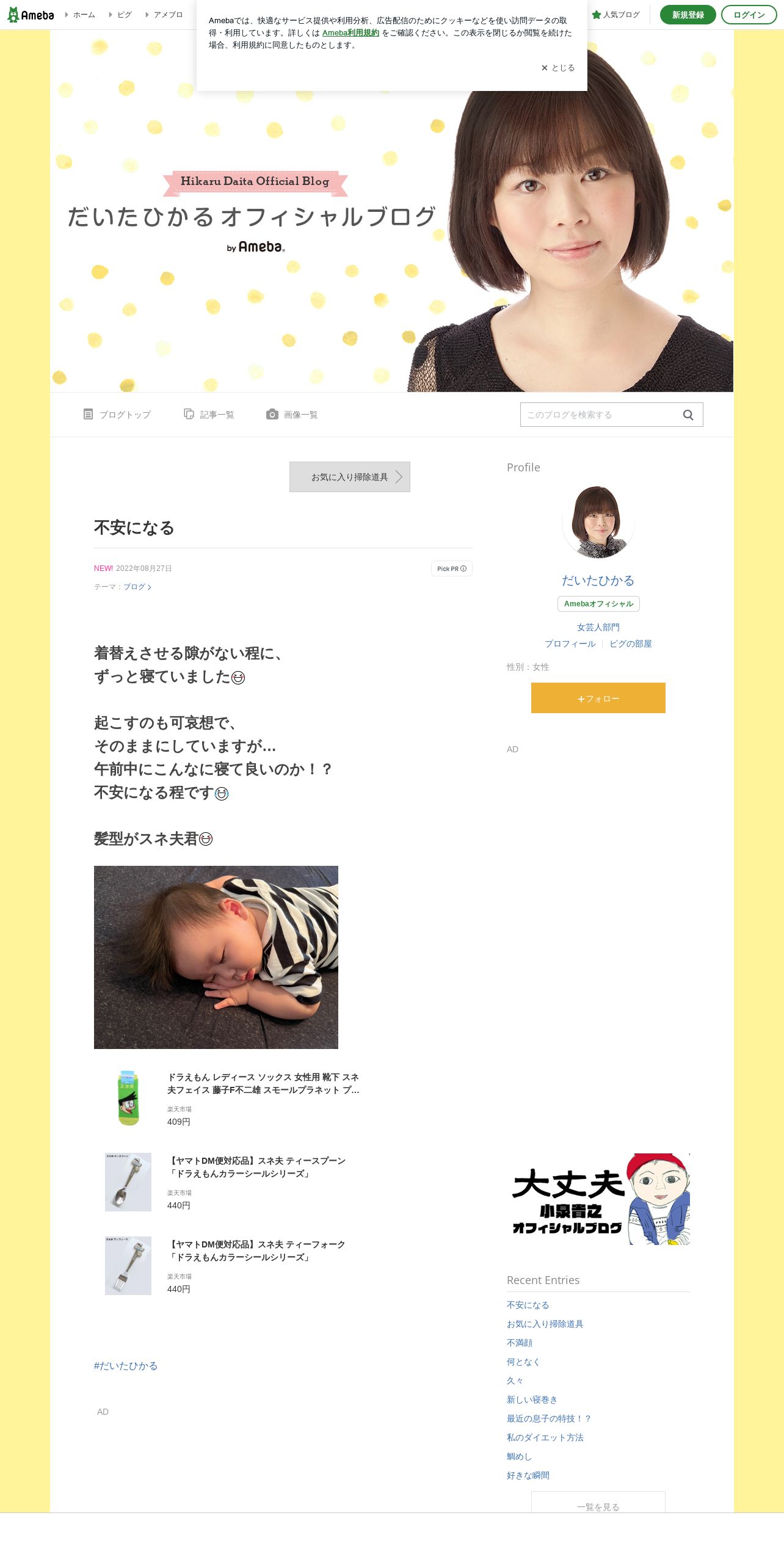This screenshot has width=784, height=1568.
Task: Close the cookie notice with とじる
Action: [558, 68]
